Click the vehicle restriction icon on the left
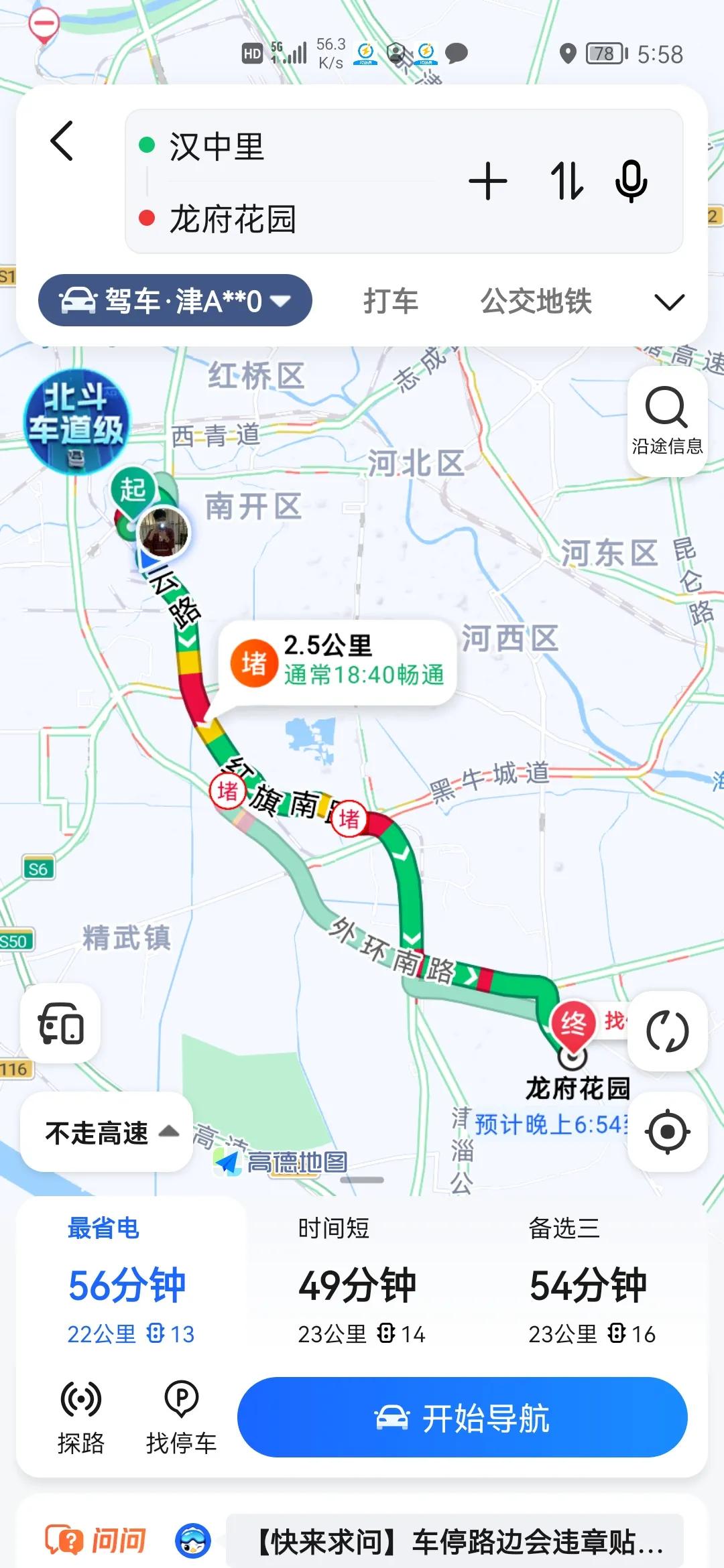 tap(60, 1023)
